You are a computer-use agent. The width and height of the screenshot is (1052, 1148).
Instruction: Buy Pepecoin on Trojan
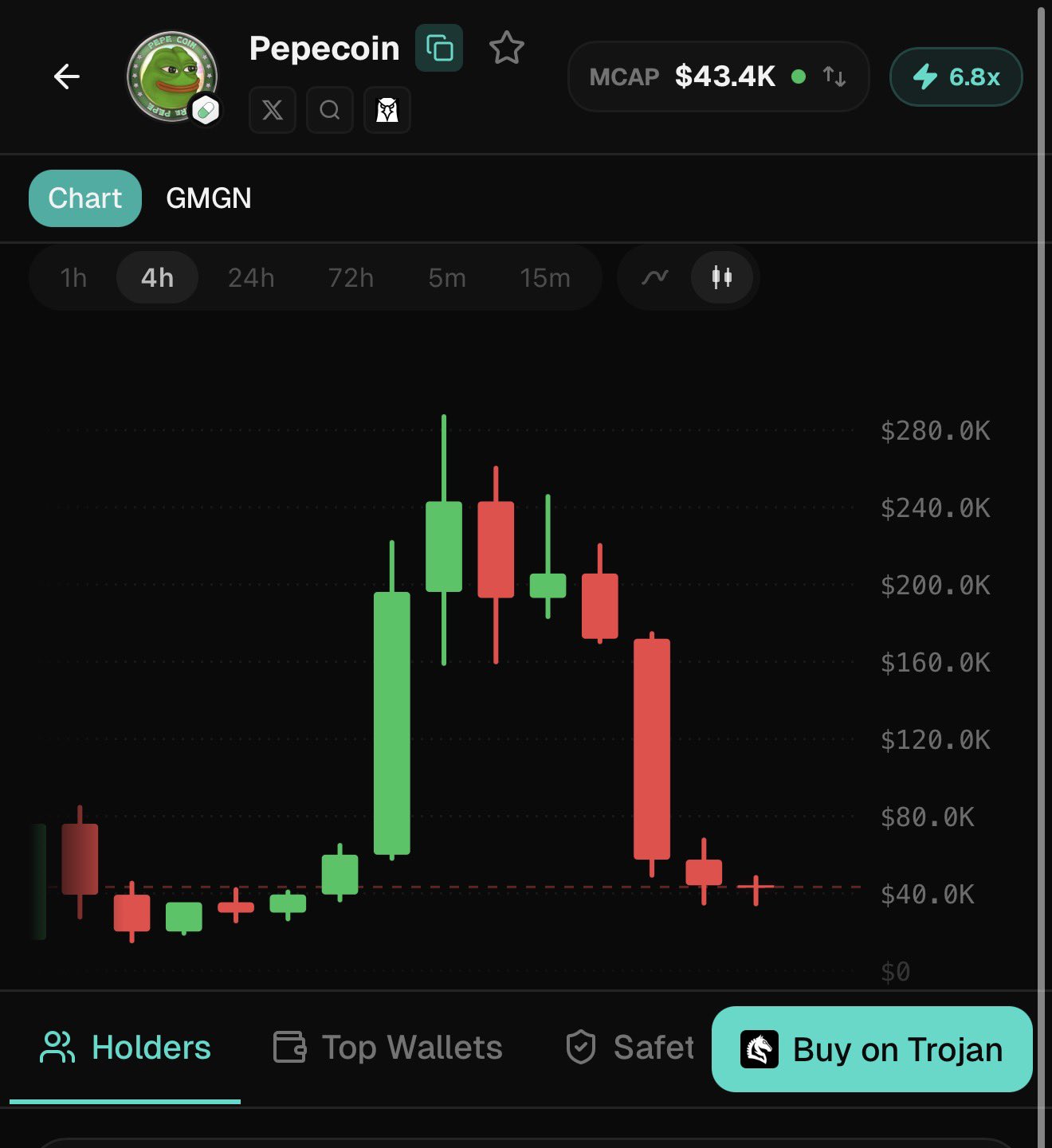(872, 1049)
